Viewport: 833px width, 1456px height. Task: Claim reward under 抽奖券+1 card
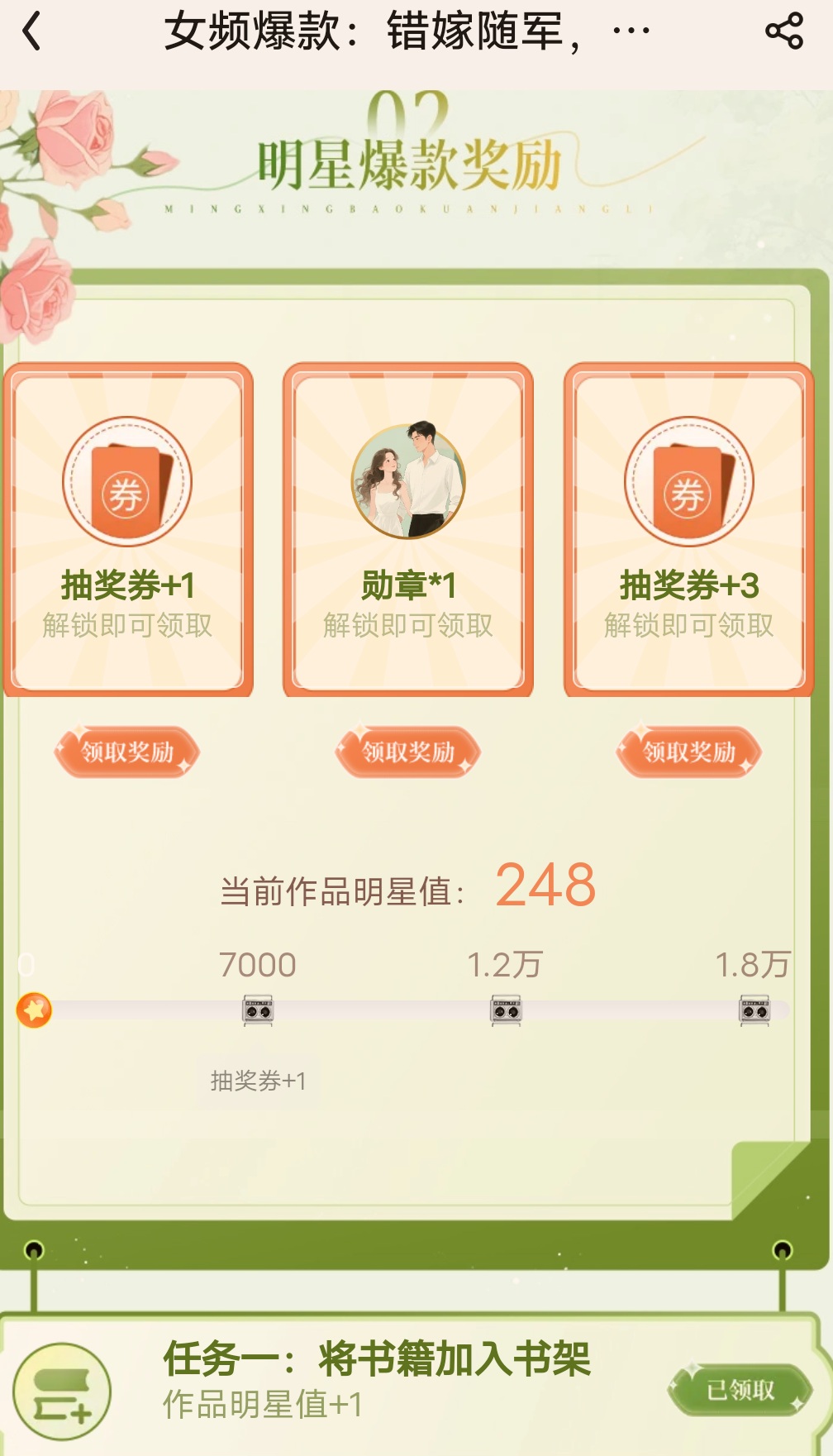coord(127,752)
